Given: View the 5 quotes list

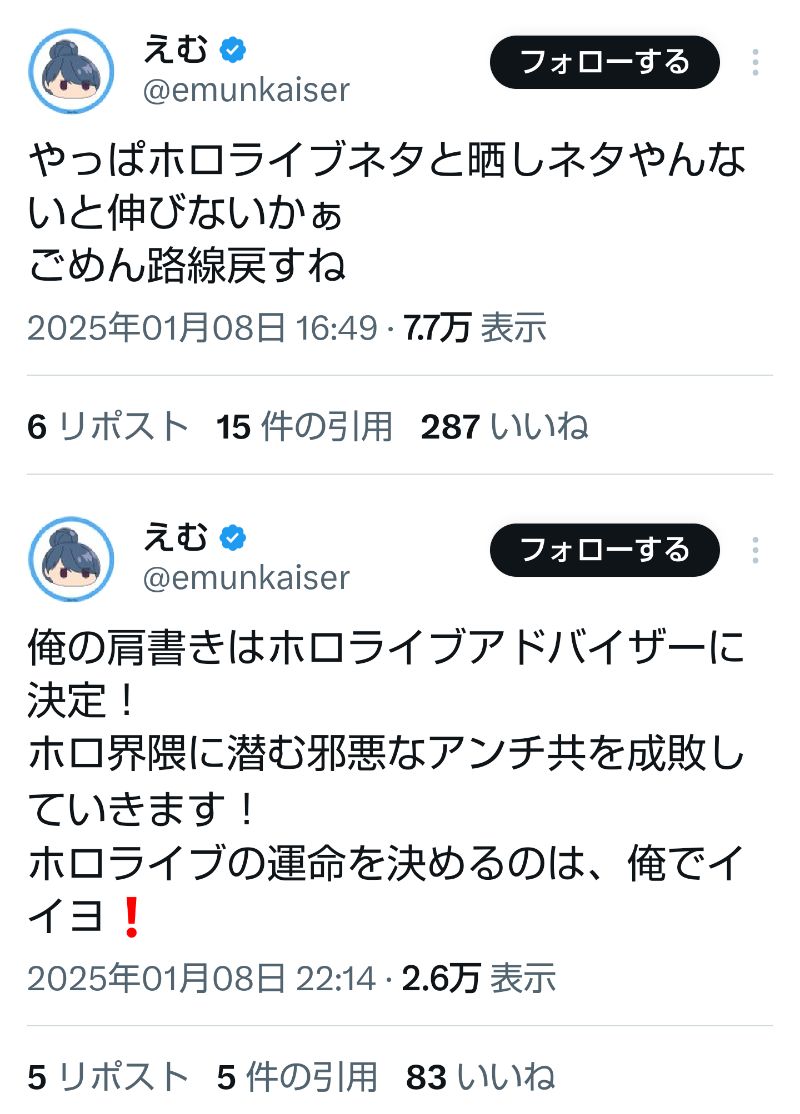Looking at the screenshot, I should (297, 1077).
